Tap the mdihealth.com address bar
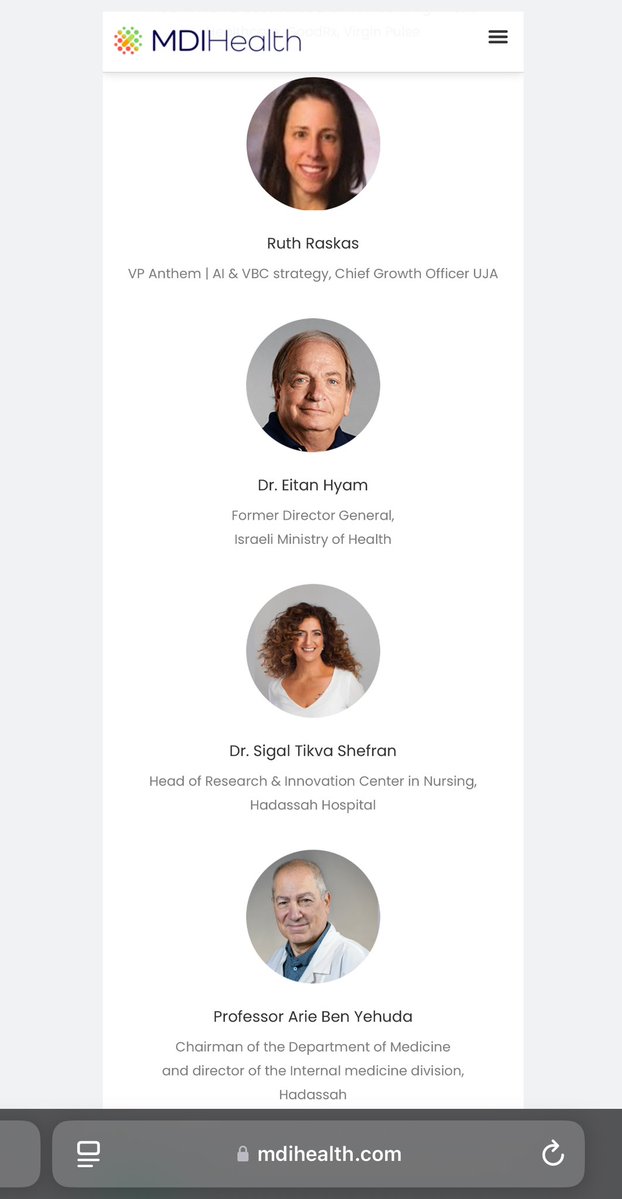Screen dimensions: 622x1199 click(x=320, y=1154)
